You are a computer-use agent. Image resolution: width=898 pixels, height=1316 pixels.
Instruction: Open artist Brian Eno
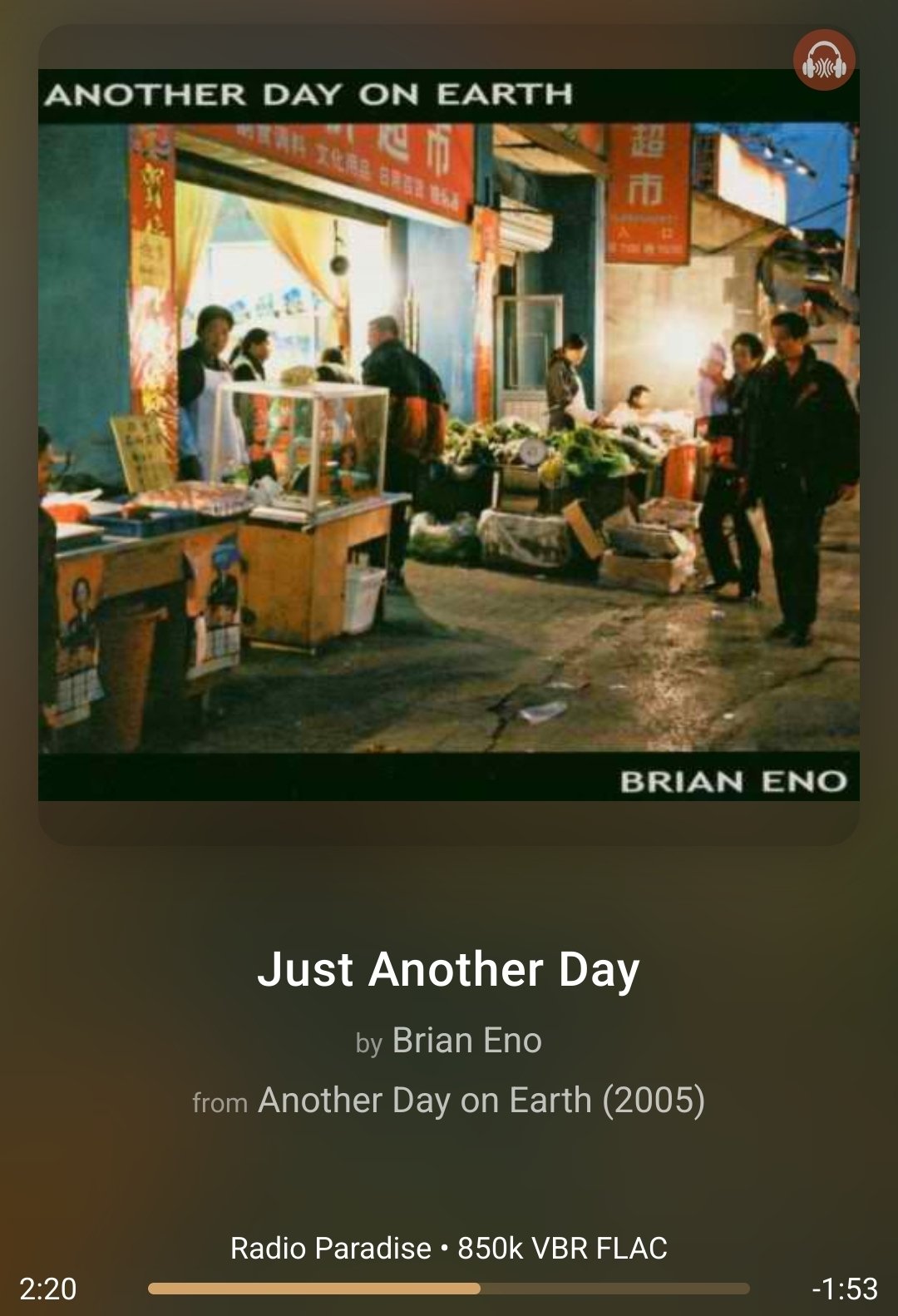(x=466, y=1041)
